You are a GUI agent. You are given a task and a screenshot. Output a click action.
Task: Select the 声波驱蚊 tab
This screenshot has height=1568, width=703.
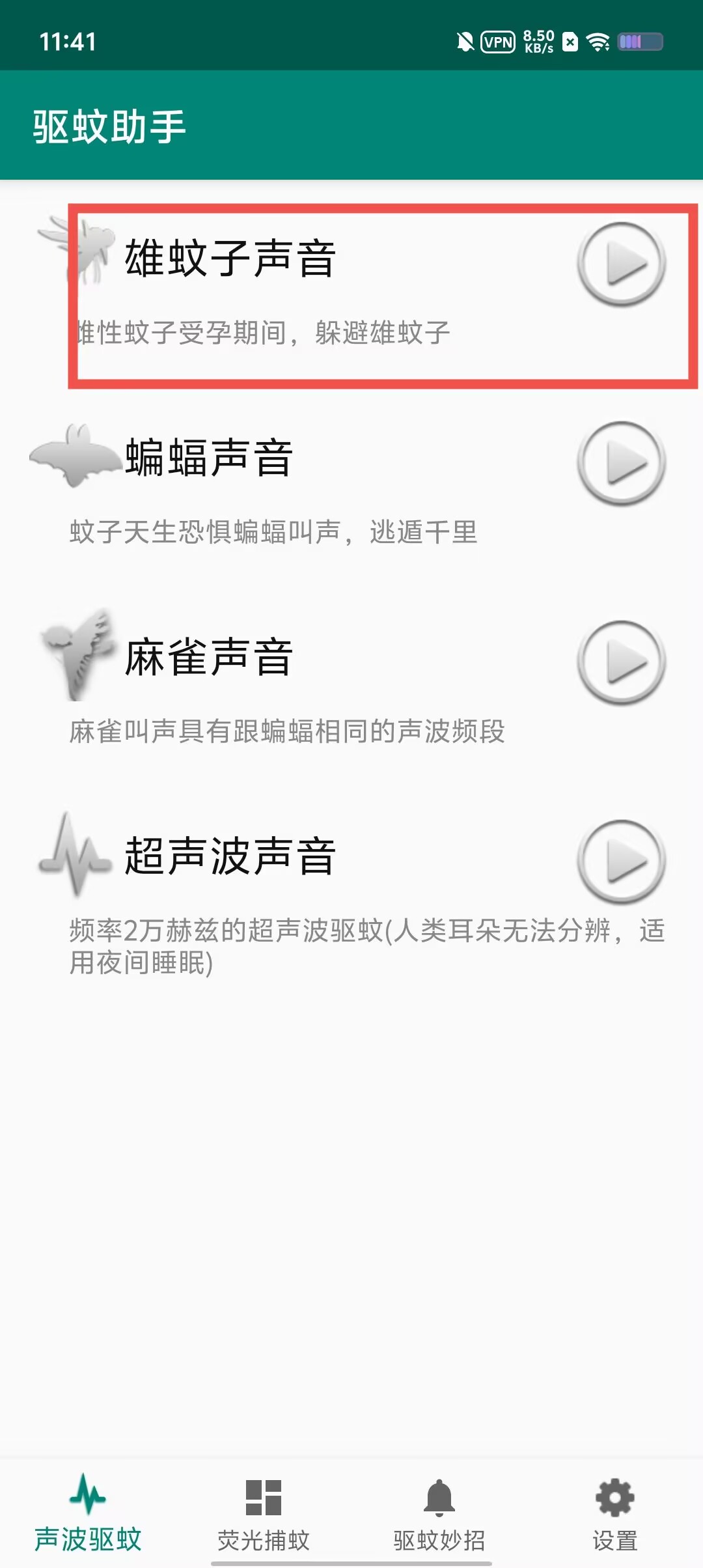pos(88,1515)
